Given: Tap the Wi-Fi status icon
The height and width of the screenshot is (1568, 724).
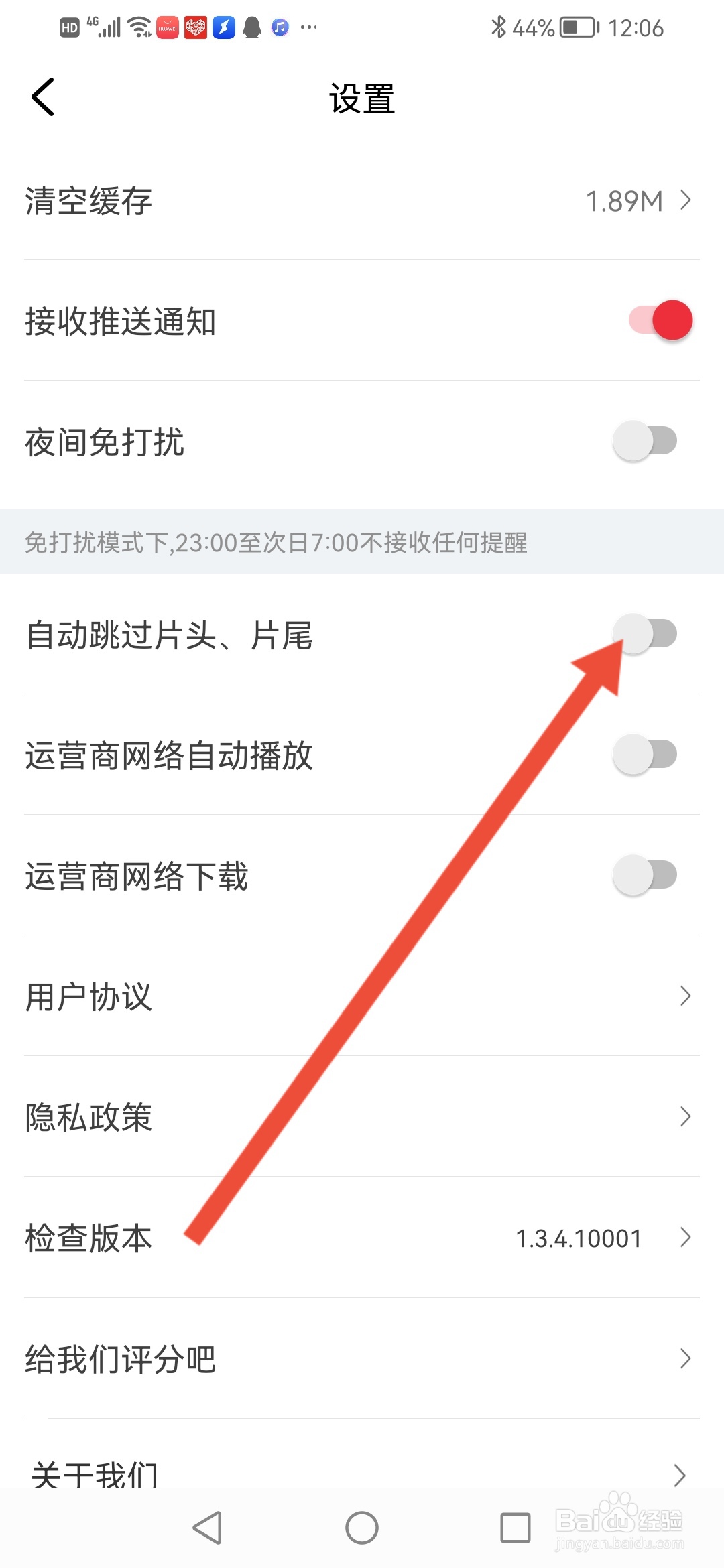Looking at the screenshot, I should [x=136, y=27].
